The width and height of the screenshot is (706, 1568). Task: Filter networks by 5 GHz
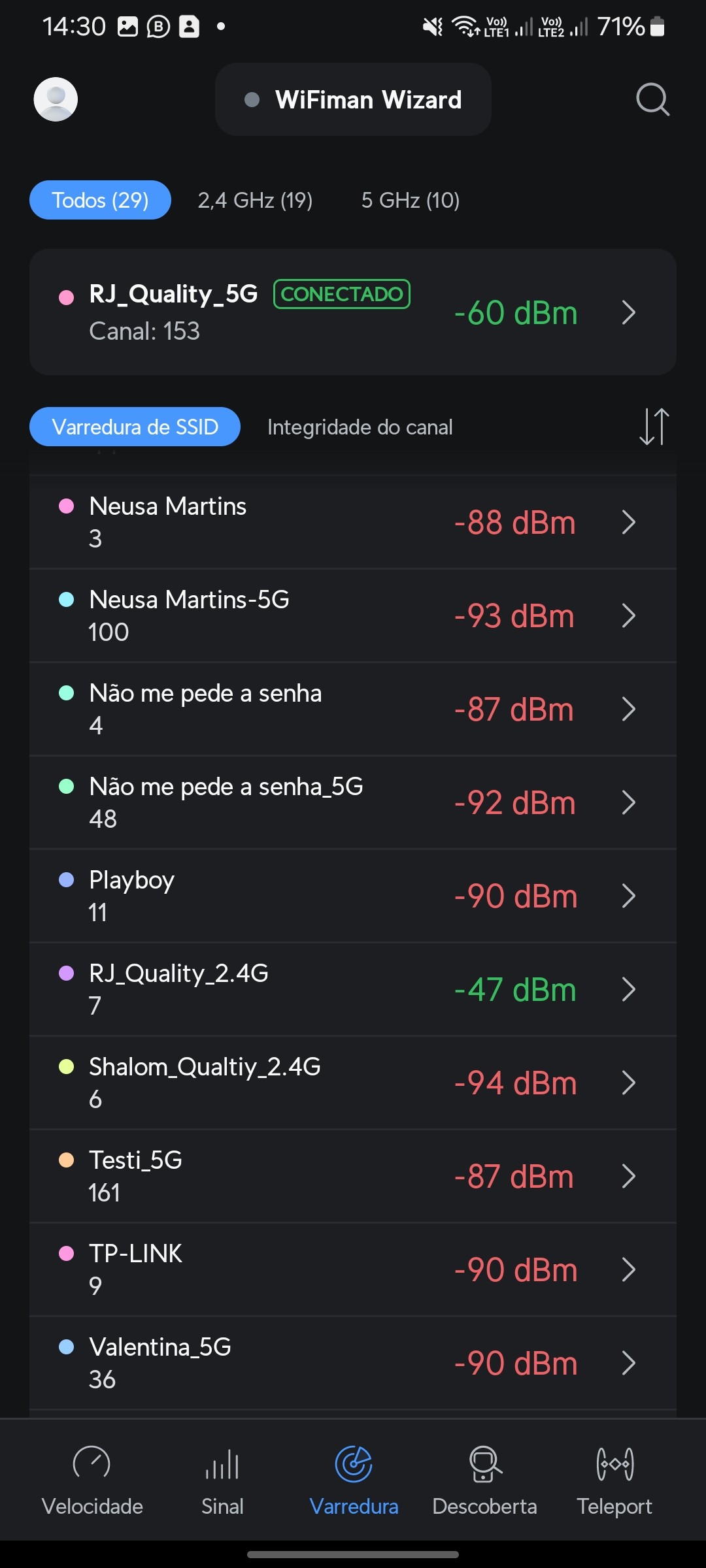pos(411,200)
